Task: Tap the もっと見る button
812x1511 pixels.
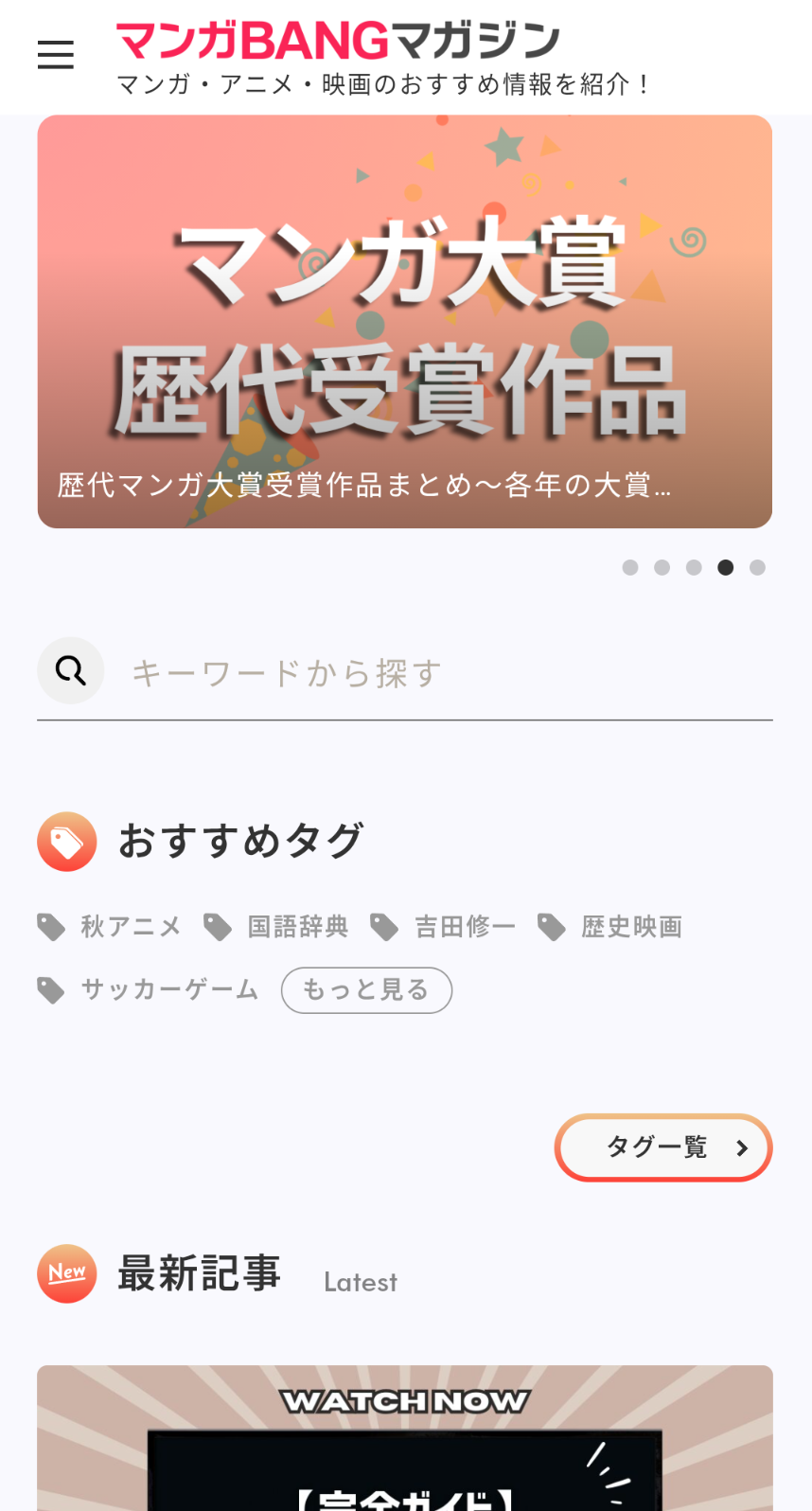Action: pyautogui.click(x=366, y=990)
